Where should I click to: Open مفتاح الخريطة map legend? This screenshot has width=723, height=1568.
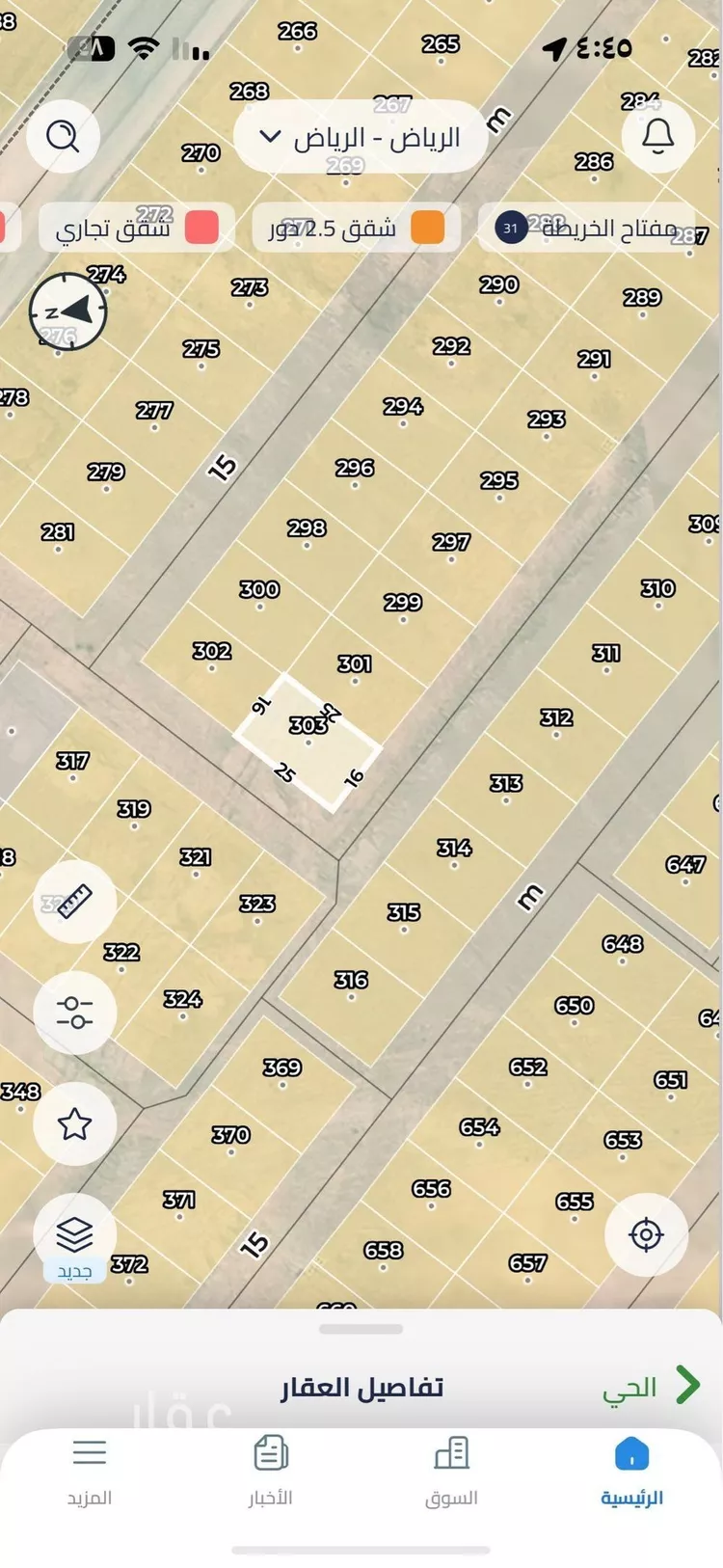(588, 229)
